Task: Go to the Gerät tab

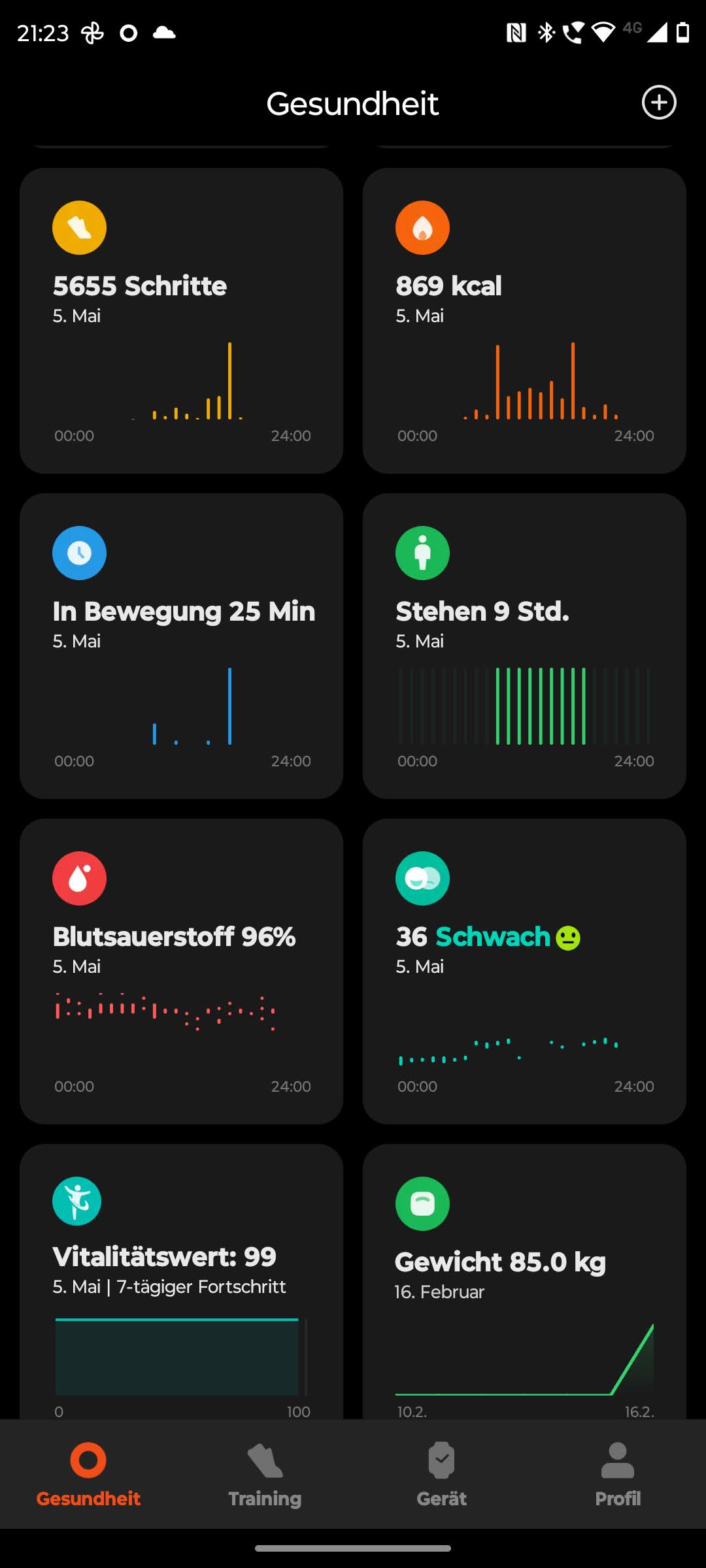Action: tap(441, 1474)
